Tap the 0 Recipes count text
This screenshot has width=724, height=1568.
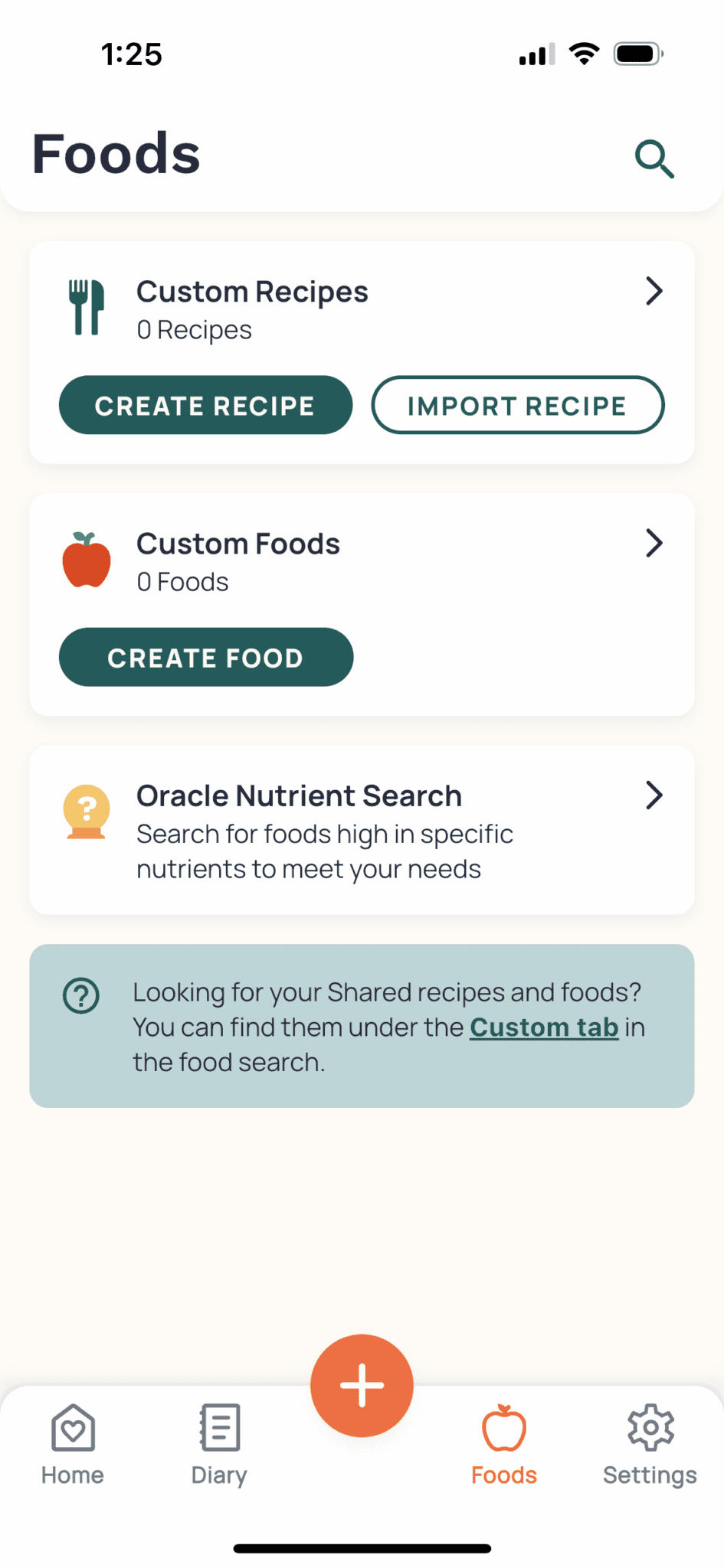(x=193, y=330)
